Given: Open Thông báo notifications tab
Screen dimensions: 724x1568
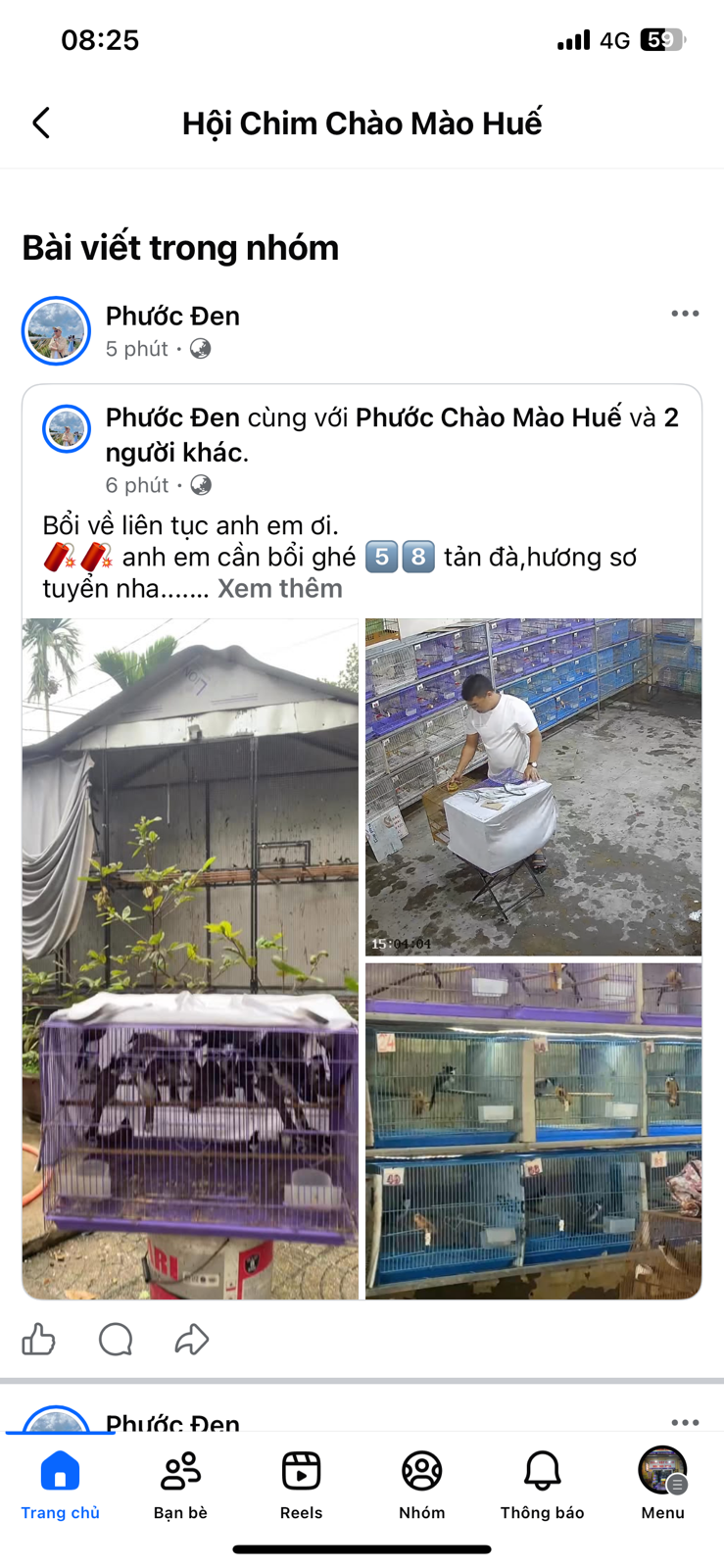Looking at the screenshot, I should coord(542,1484).
